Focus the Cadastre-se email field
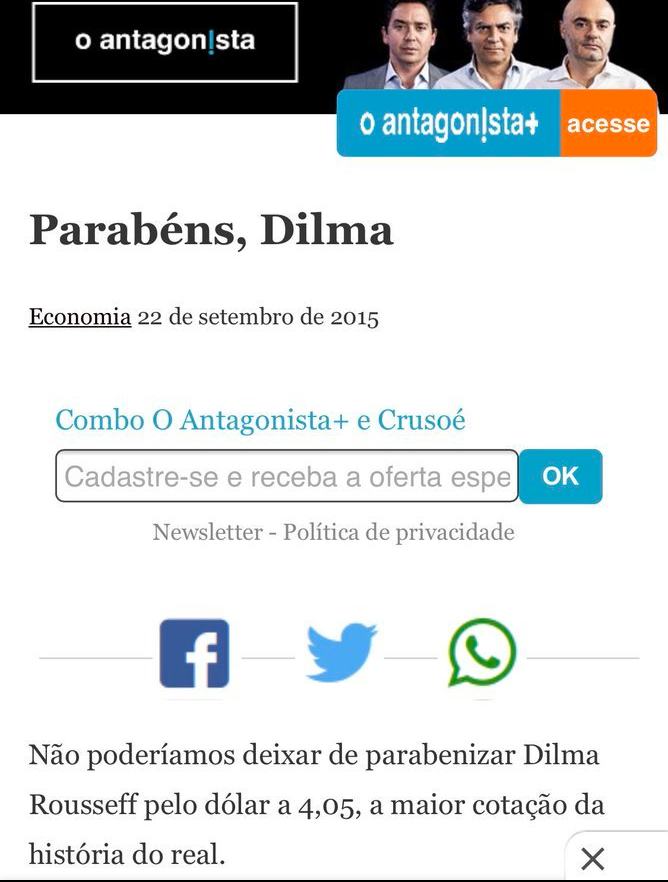668x882 pixels. (x=287, y=476)
